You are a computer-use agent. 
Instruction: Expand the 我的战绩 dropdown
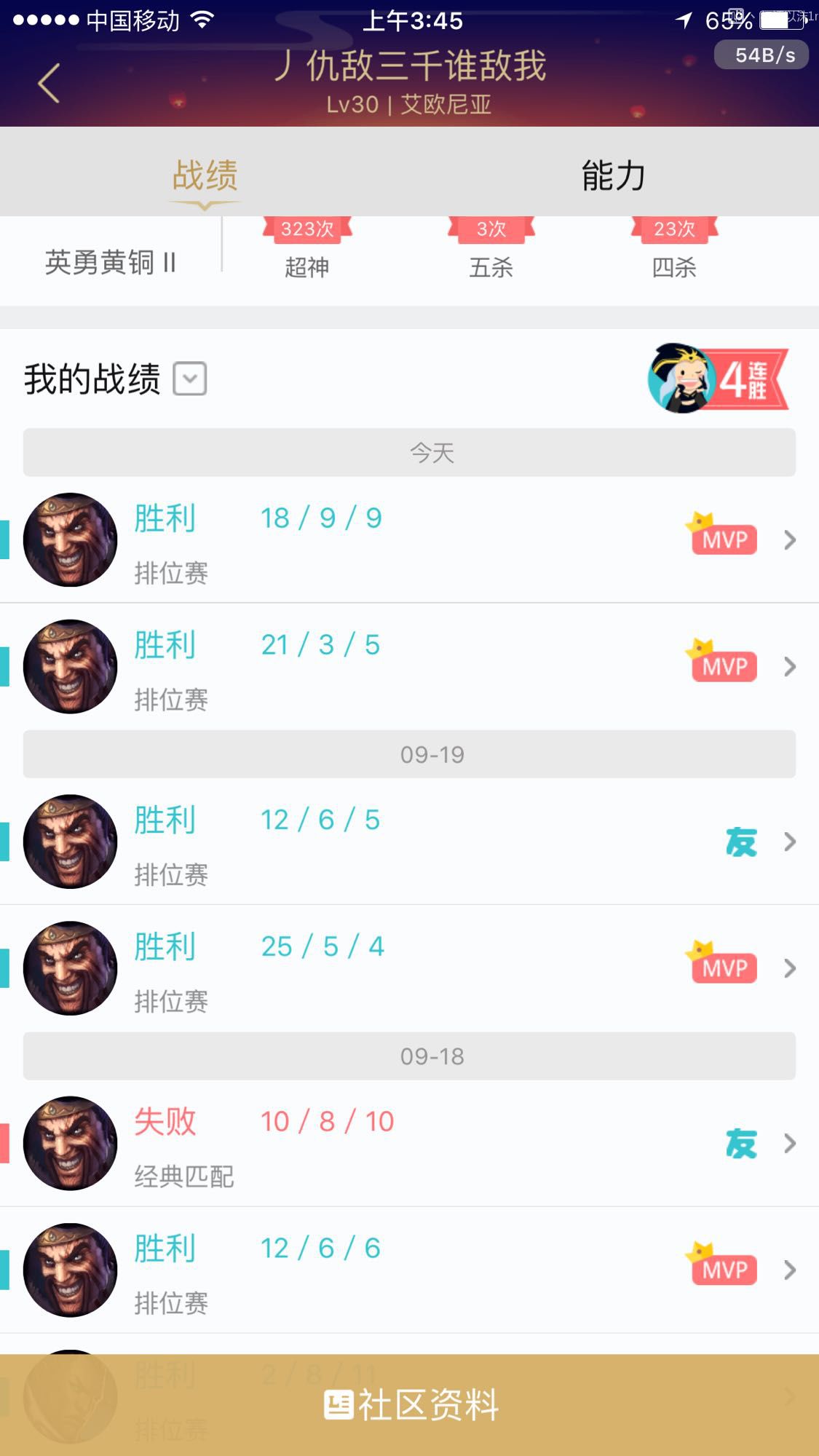[x=190, y=379]
